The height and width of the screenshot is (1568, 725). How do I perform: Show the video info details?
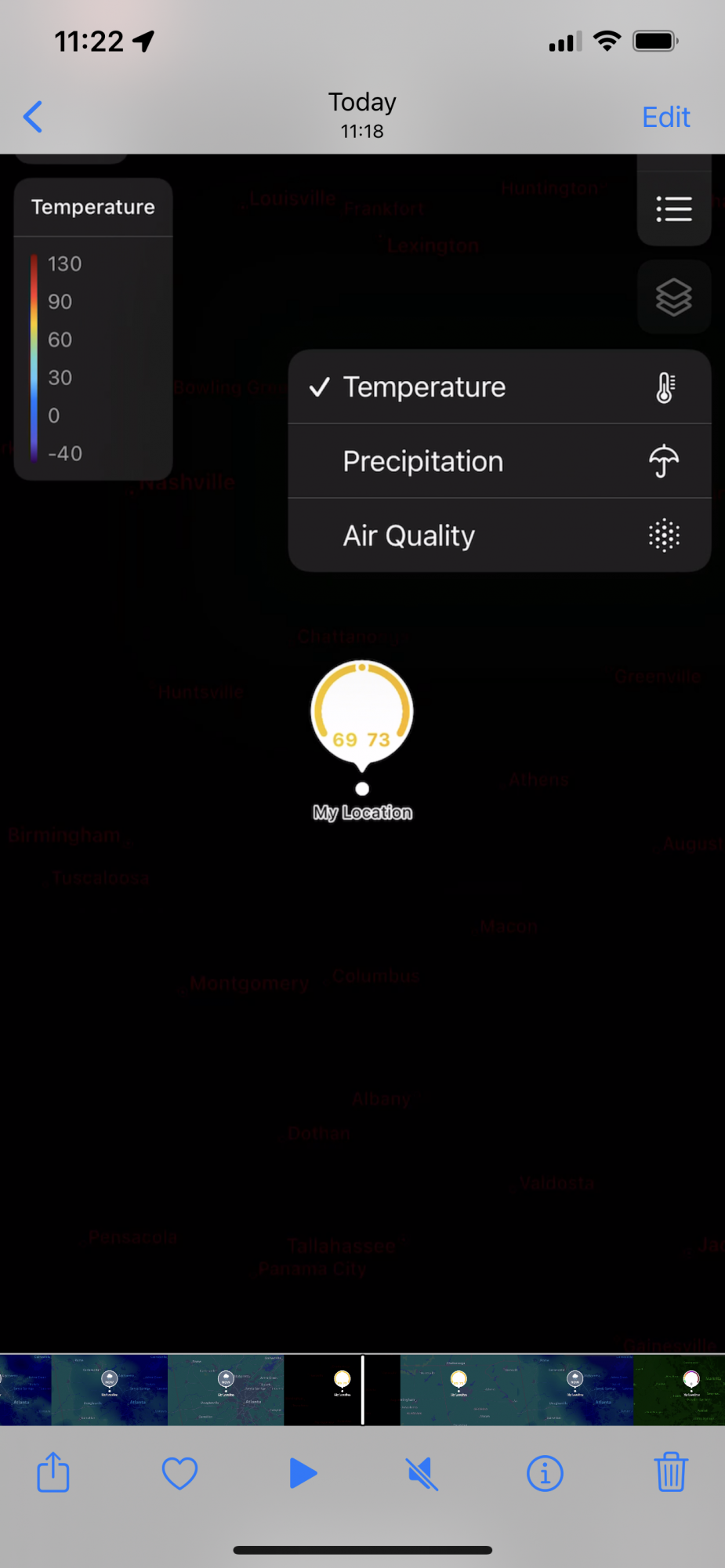pos(545,1473)
